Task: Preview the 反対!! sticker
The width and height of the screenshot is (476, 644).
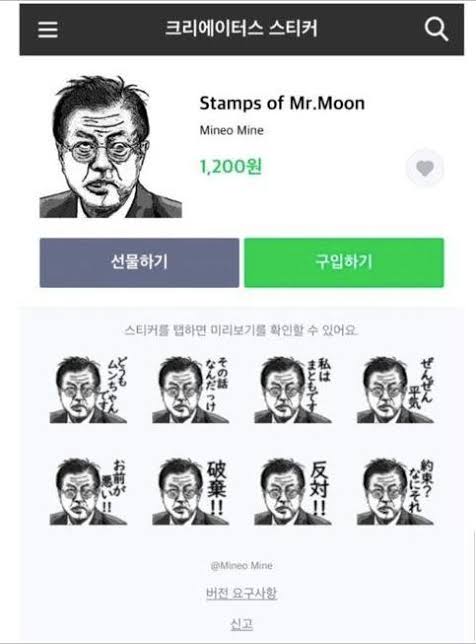Action: point(293,491)
